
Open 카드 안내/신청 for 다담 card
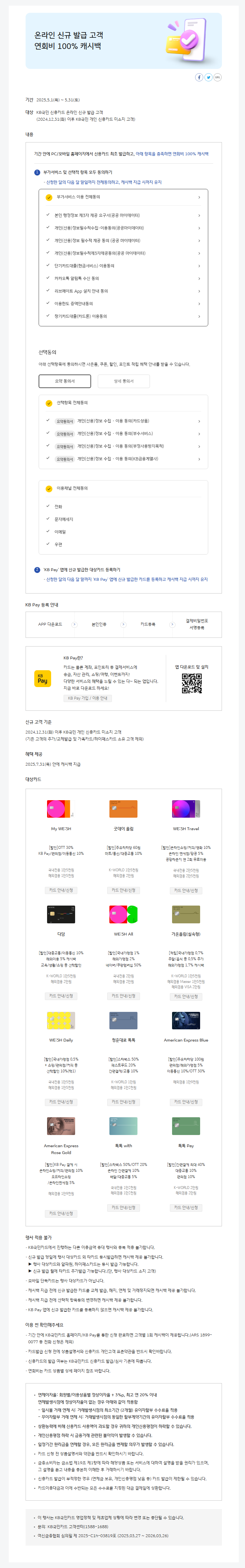click(x=61, y=996)
